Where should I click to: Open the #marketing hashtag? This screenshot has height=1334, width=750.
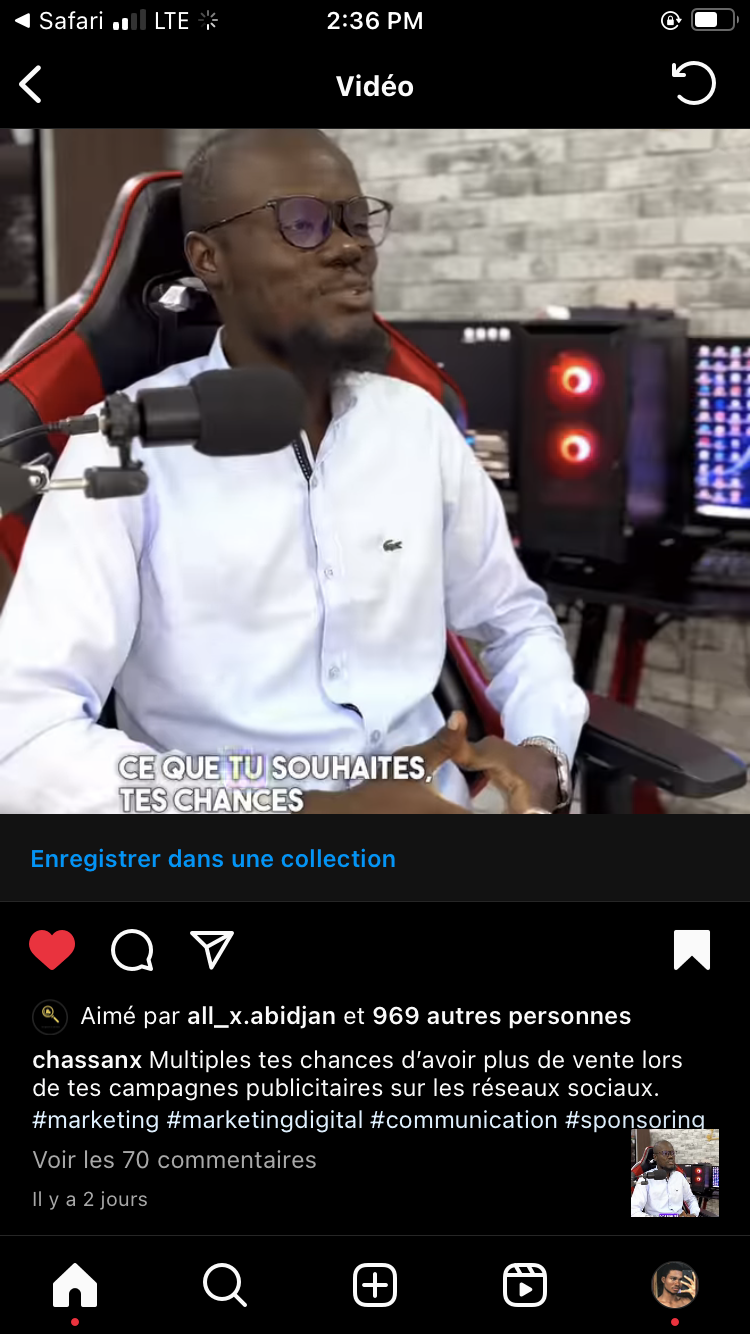95,1120
